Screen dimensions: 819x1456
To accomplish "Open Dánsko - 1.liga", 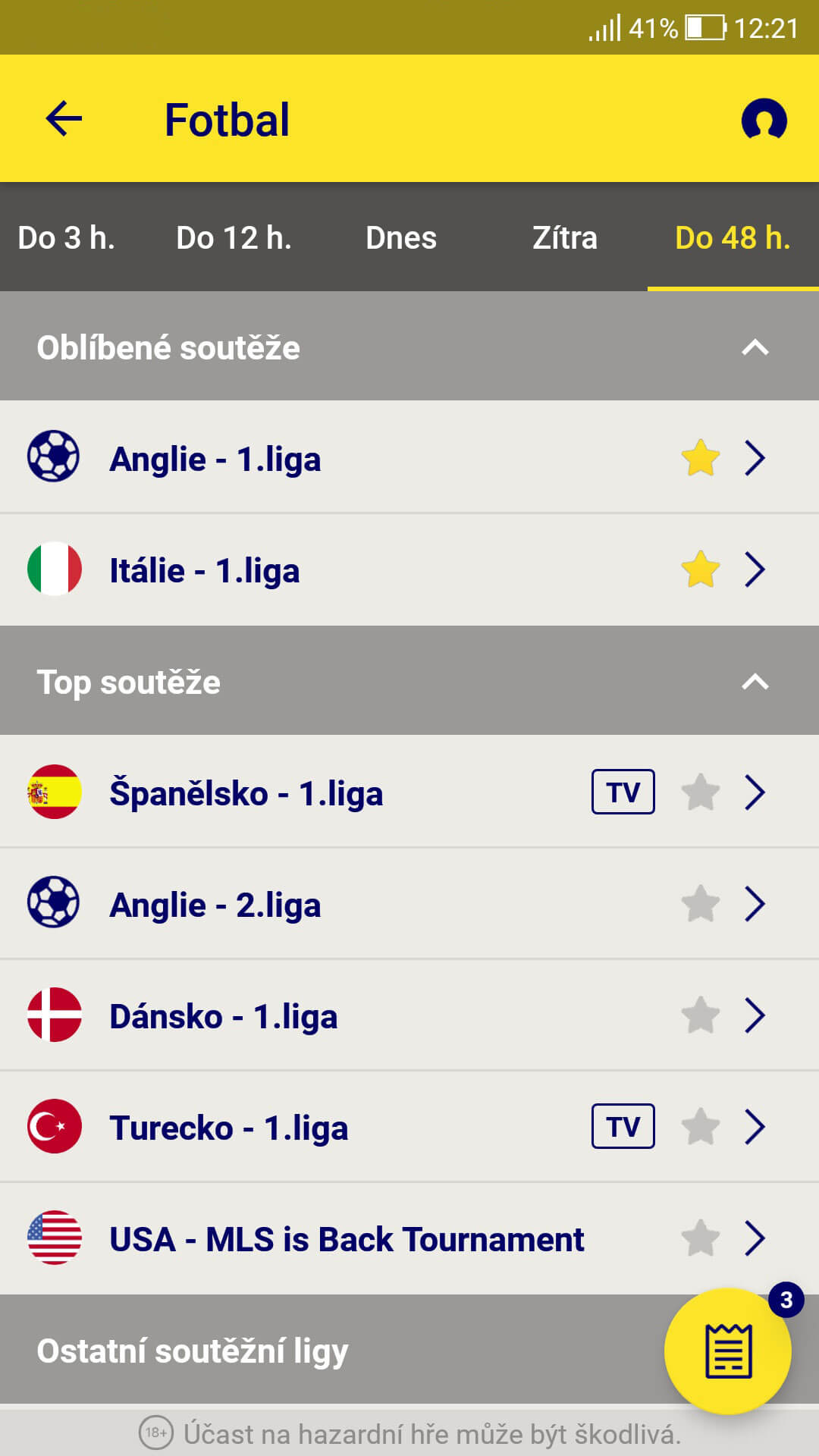I will 409,1015.
